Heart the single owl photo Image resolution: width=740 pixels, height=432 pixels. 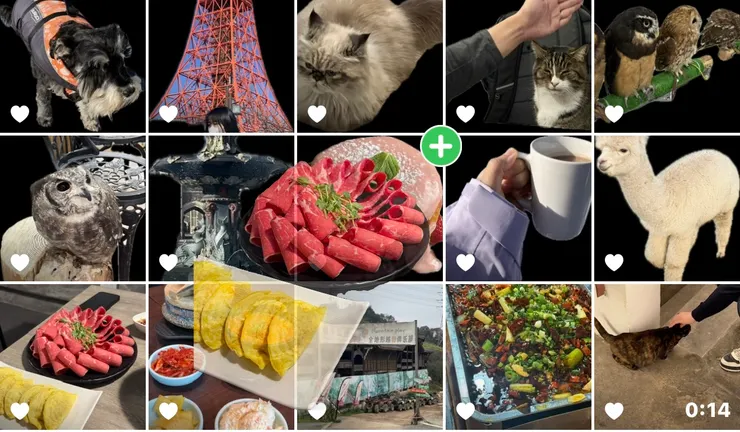pyautogui.click(x=20, y=263)
